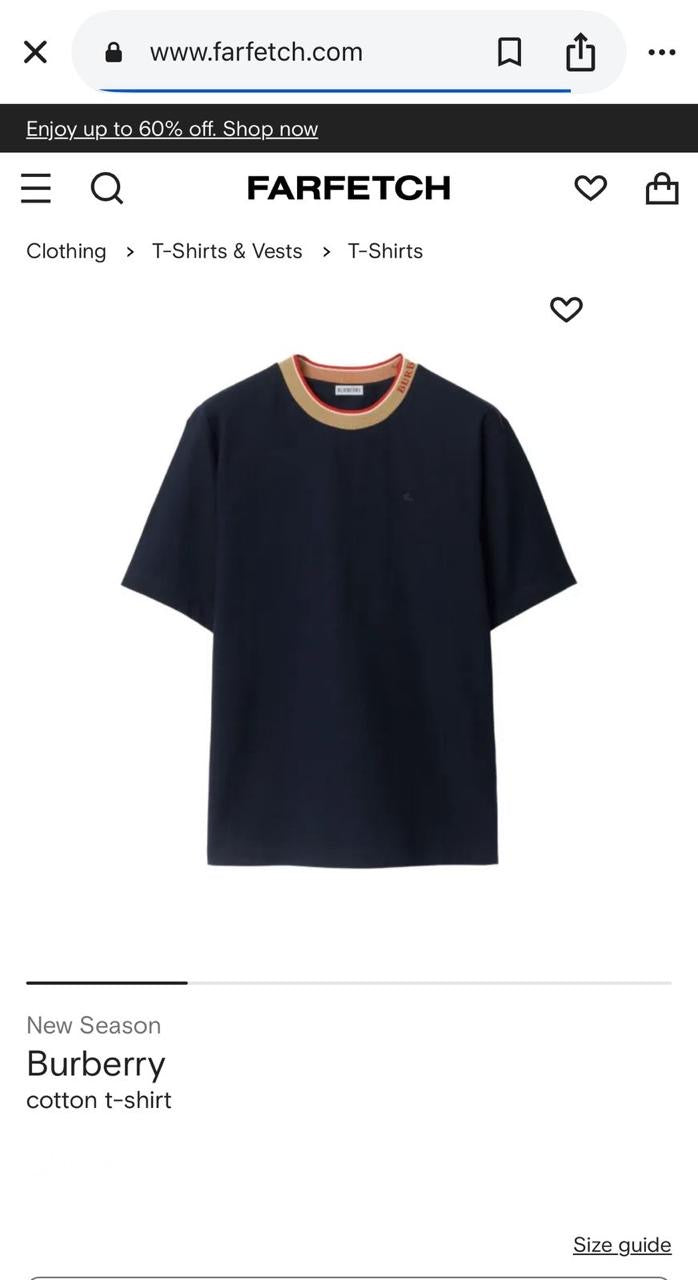Open the T-Shirts breadcrumb category
Image resolution: width=698 pixels, height=1280 pixels.
[x=385, y=251]
